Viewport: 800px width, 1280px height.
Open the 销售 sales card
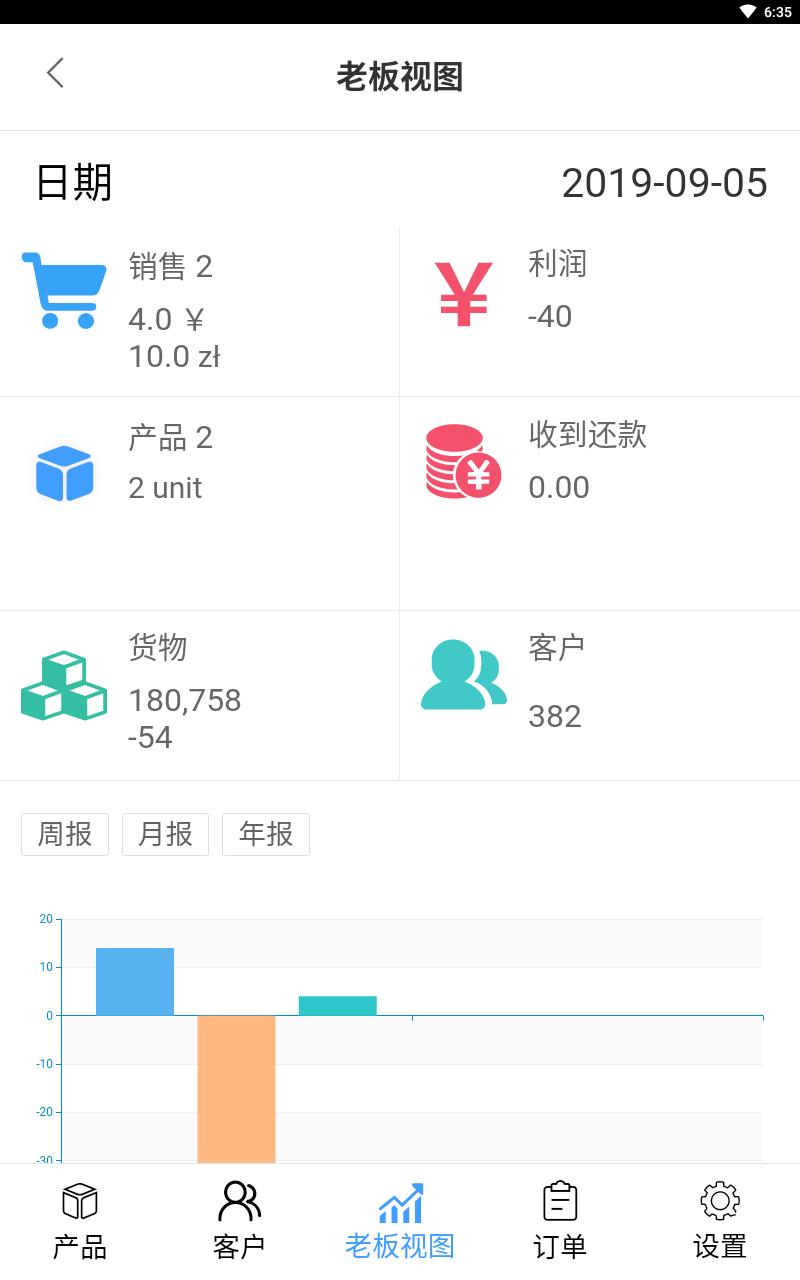pos(200,311)
